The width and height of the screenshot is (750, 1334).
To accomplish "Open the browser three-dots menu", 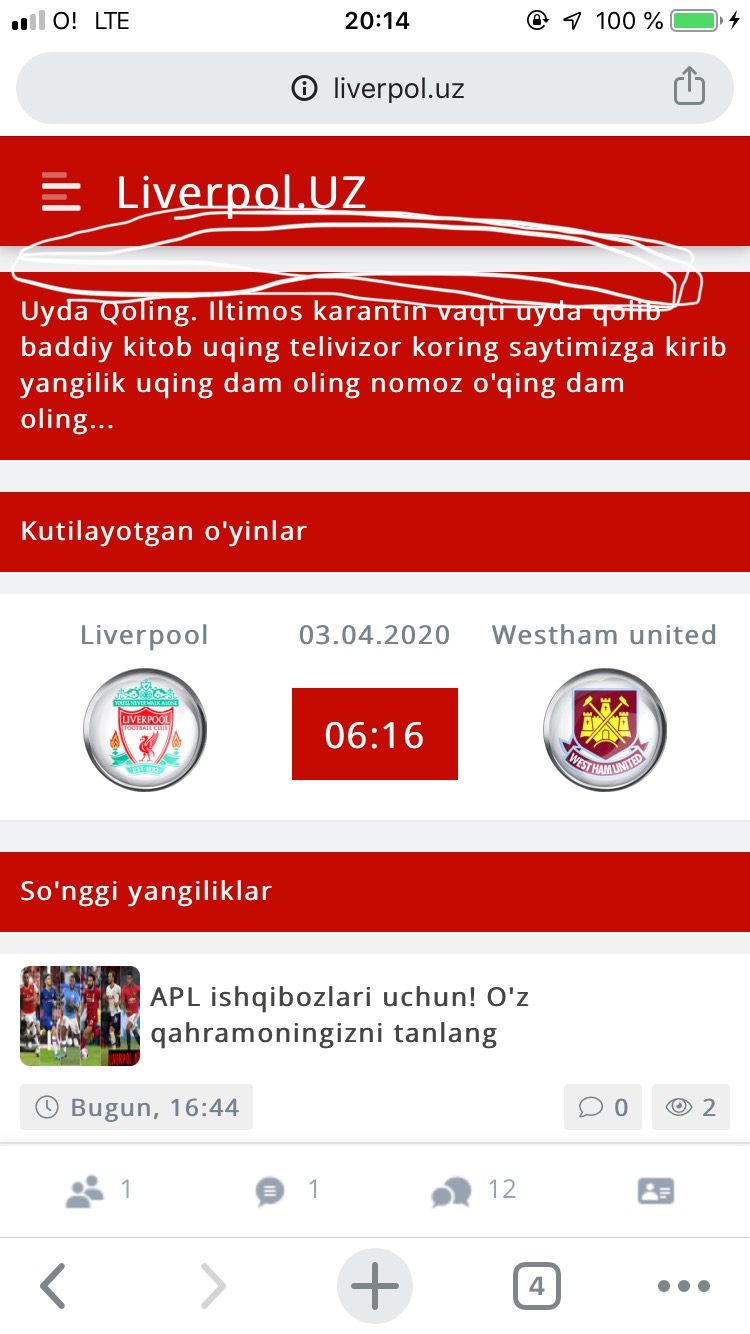I will pyautogui.click(x=682, y=1286).
